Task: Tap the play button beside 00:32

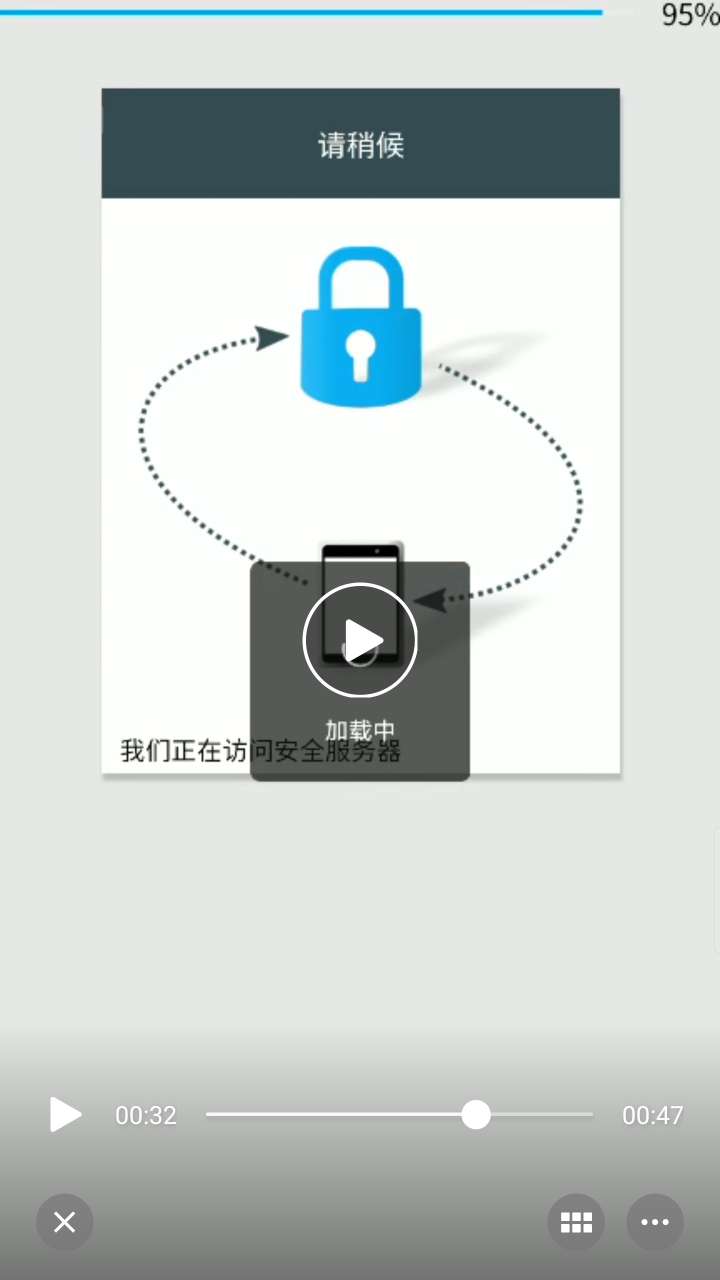Action: coord(66,1115)
